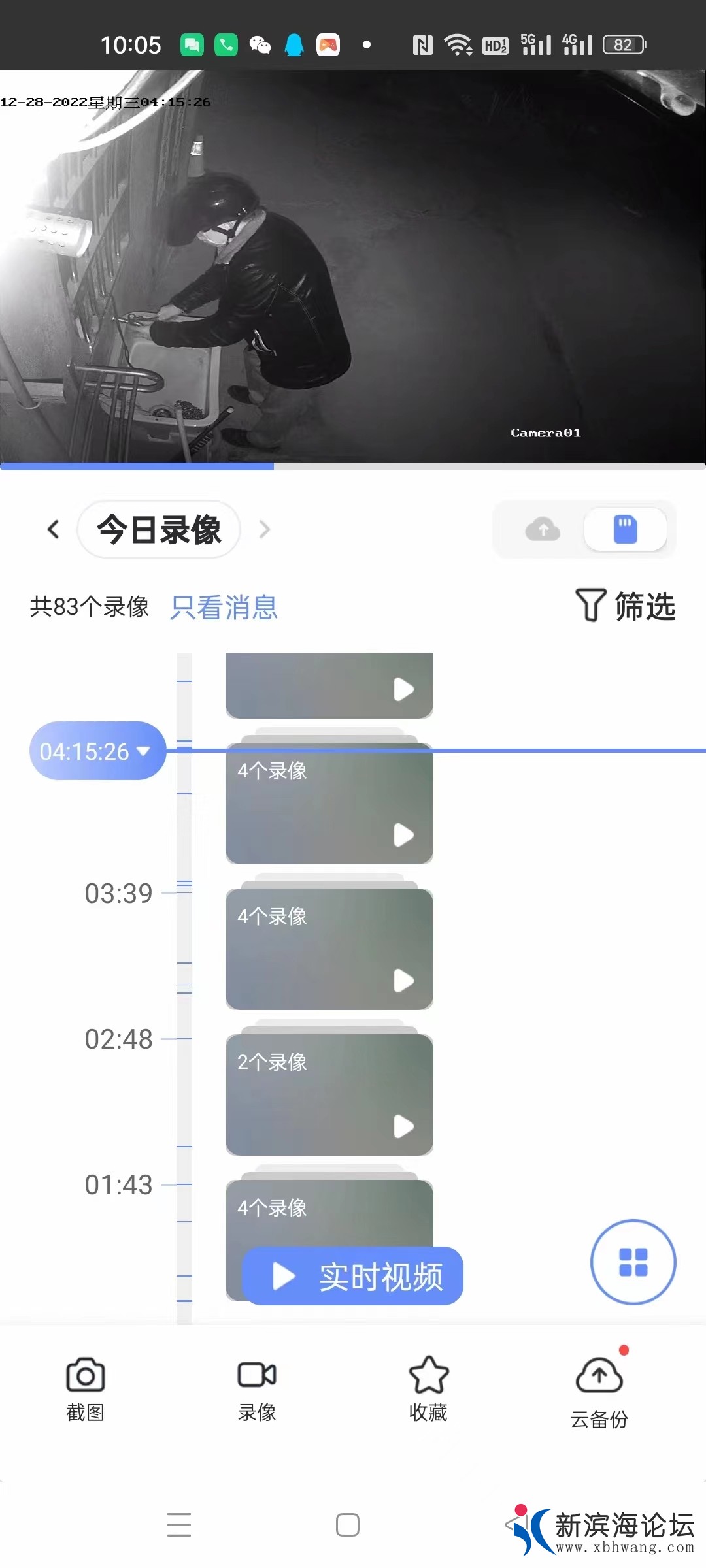The height and width of the screenshot is (1568, 706).
Task: Open the 筛选 filter options
Action: click(625, 606)
